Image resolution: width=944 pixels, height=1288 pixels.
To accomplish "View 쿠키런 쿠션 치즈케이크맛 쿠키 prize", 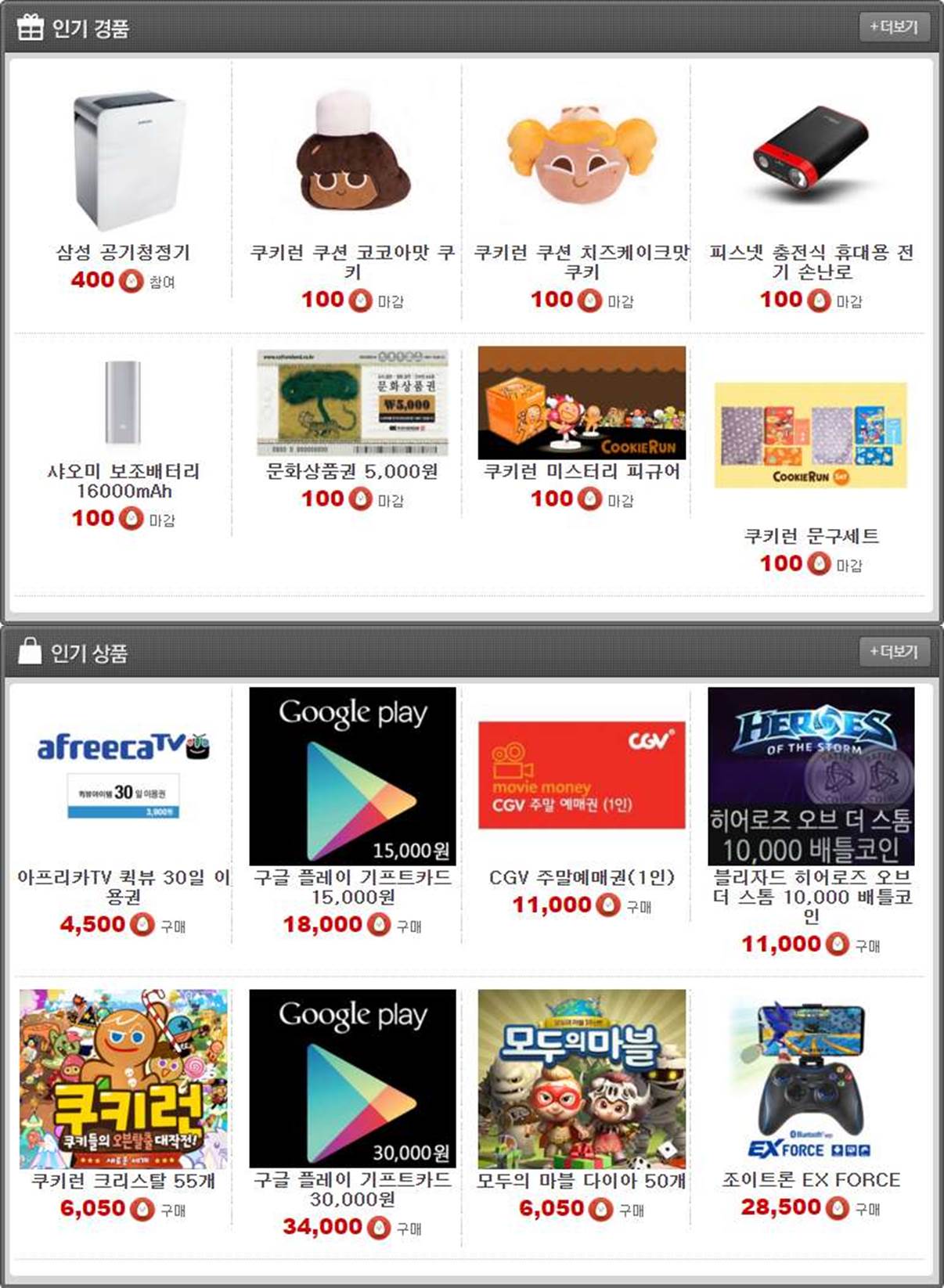I will 582,157.
